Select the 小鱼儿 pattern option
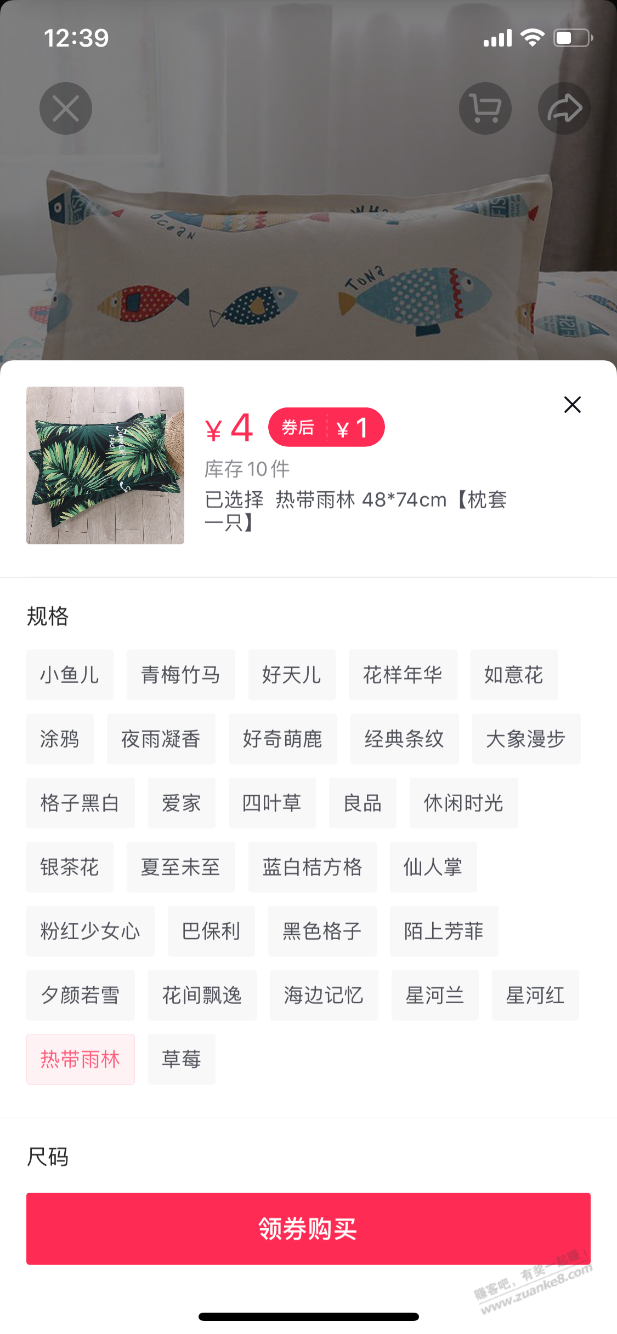This screenshot has height=1334, width=617. pos(70,675)
